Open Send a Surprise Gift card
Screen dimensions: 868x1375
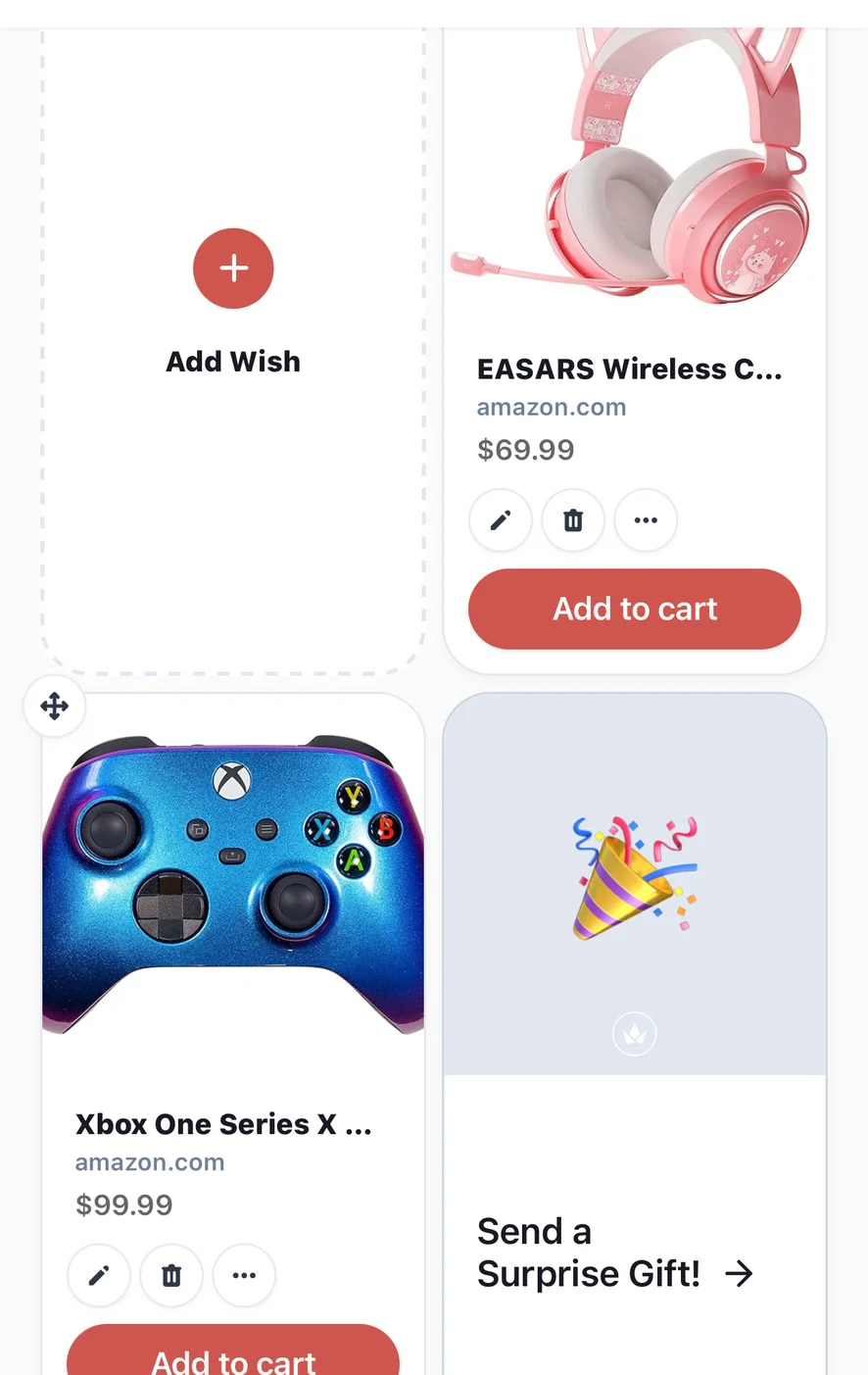click(x=617, y=1252)
